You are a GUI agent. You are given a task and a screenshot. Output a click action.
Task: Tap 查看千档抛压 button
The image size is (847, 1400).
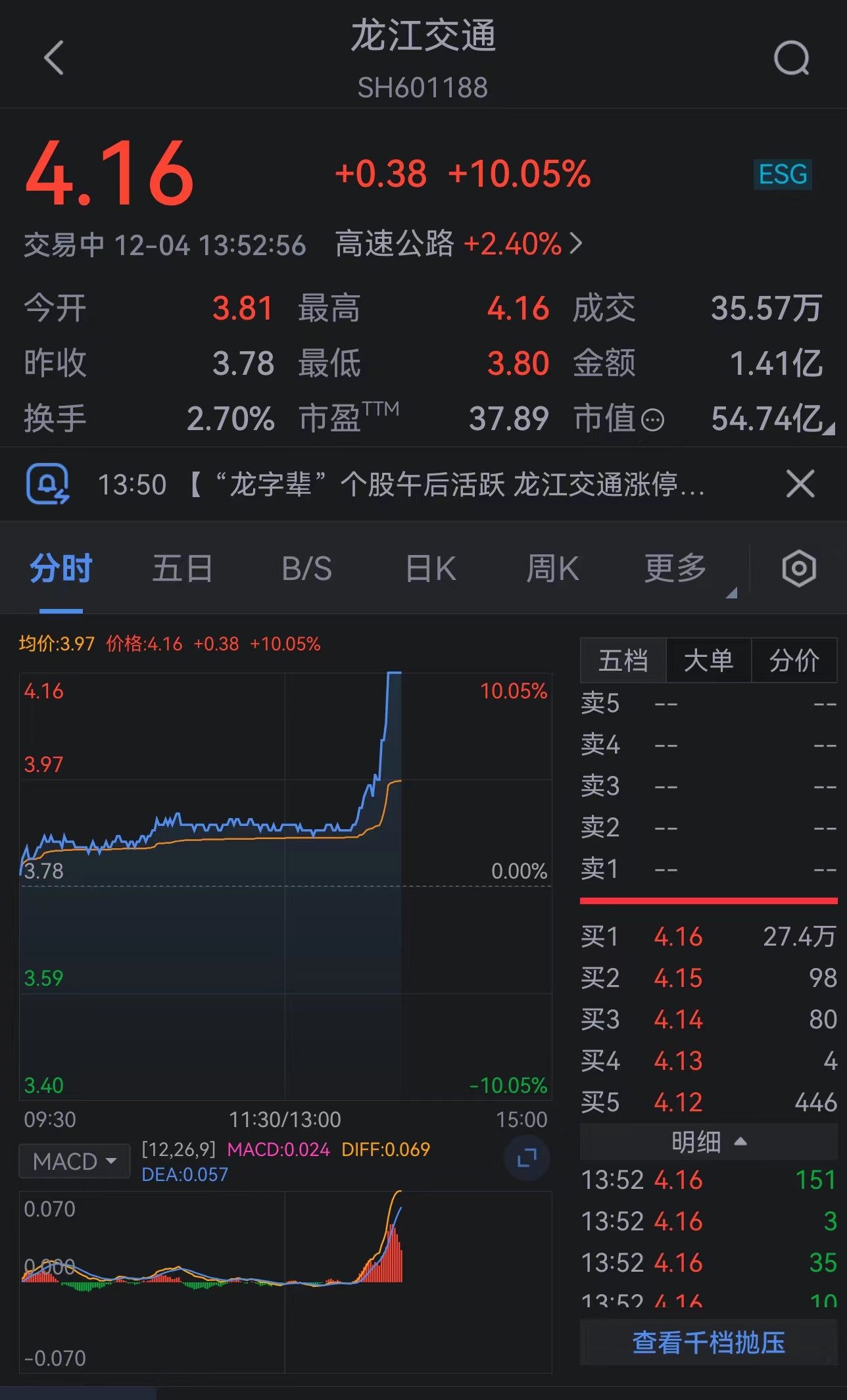(708, 1343)
